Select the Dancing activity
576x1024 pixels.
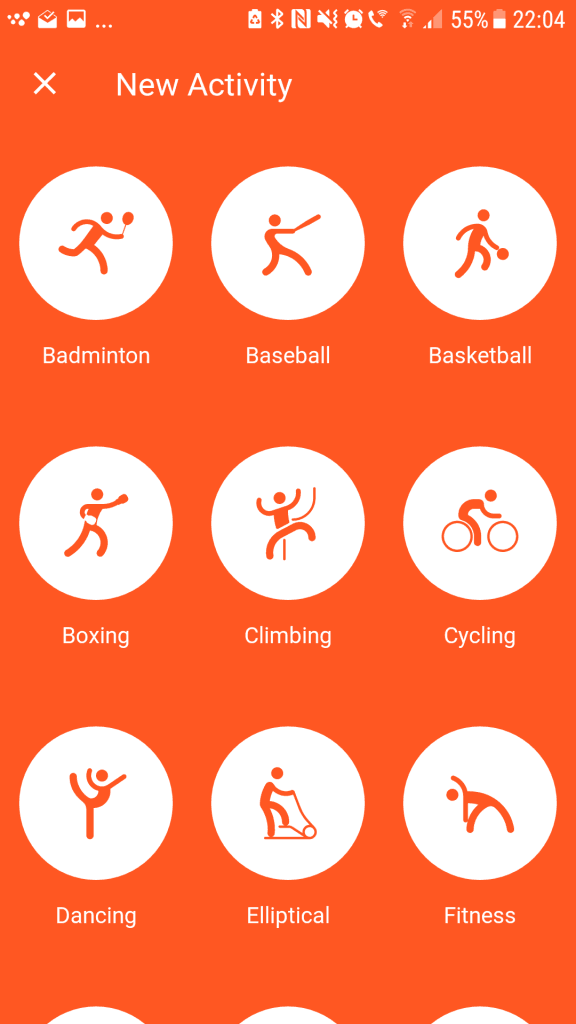point(96,803)
